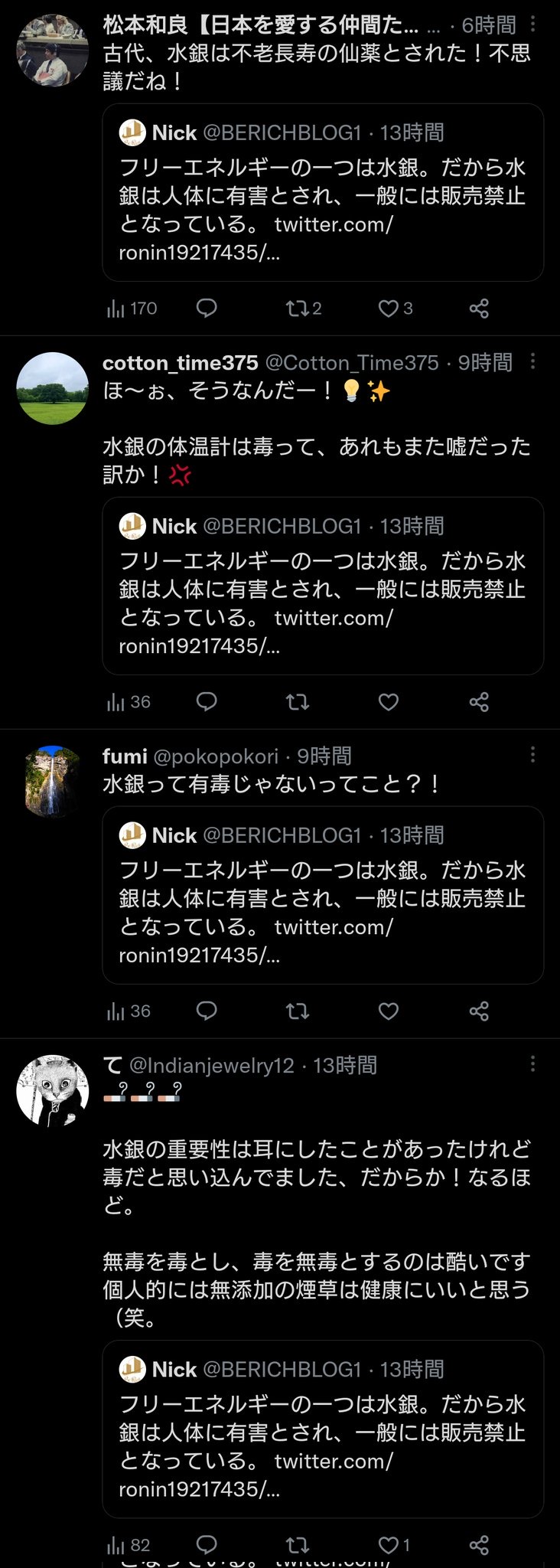
Task: Open fumi's profile avatar
Action: point(52,782)
